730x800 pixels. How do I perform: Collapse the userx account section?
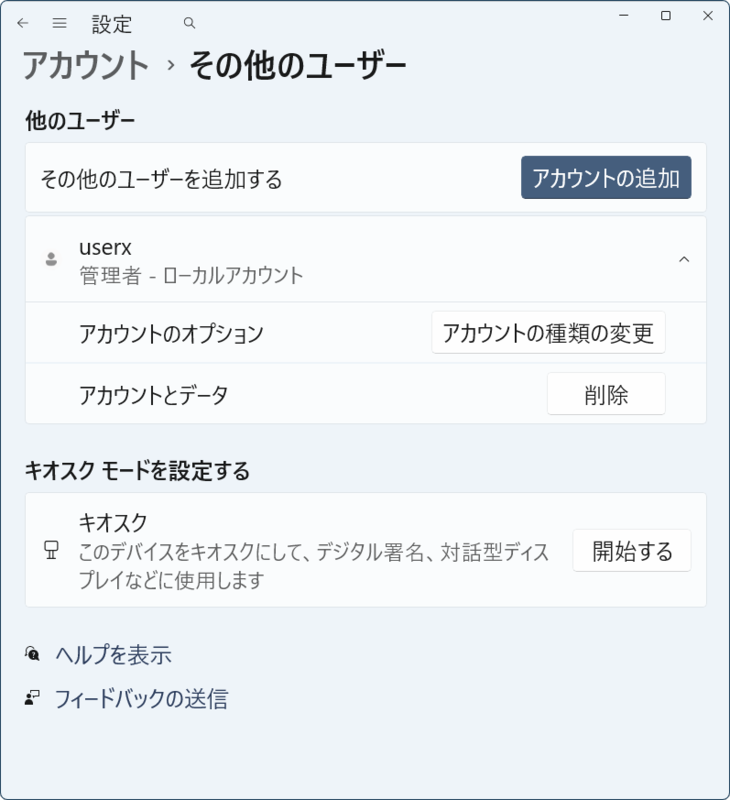(686, 259)
